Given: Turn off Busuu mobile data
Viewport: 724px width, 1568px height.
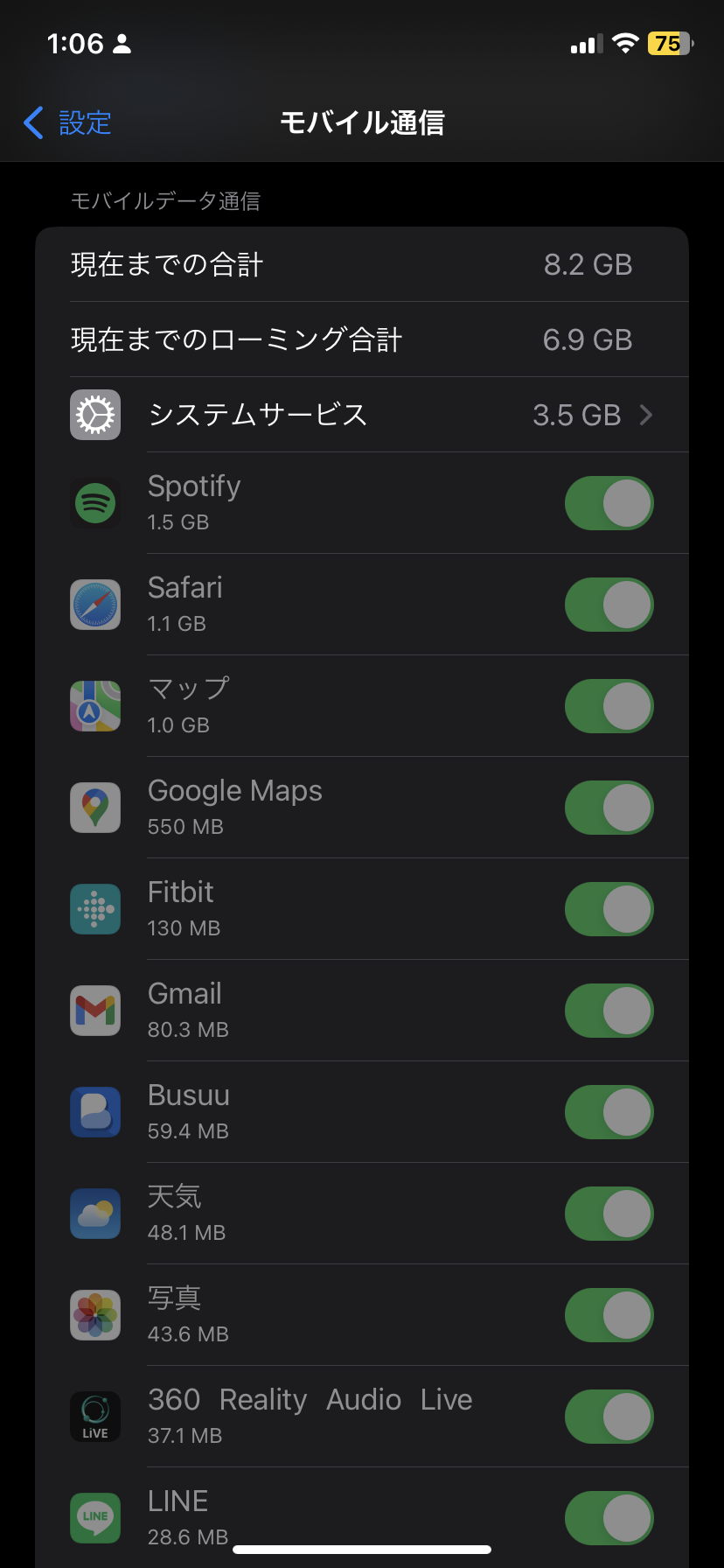Looking at the screenshot, I should 609,1112.
